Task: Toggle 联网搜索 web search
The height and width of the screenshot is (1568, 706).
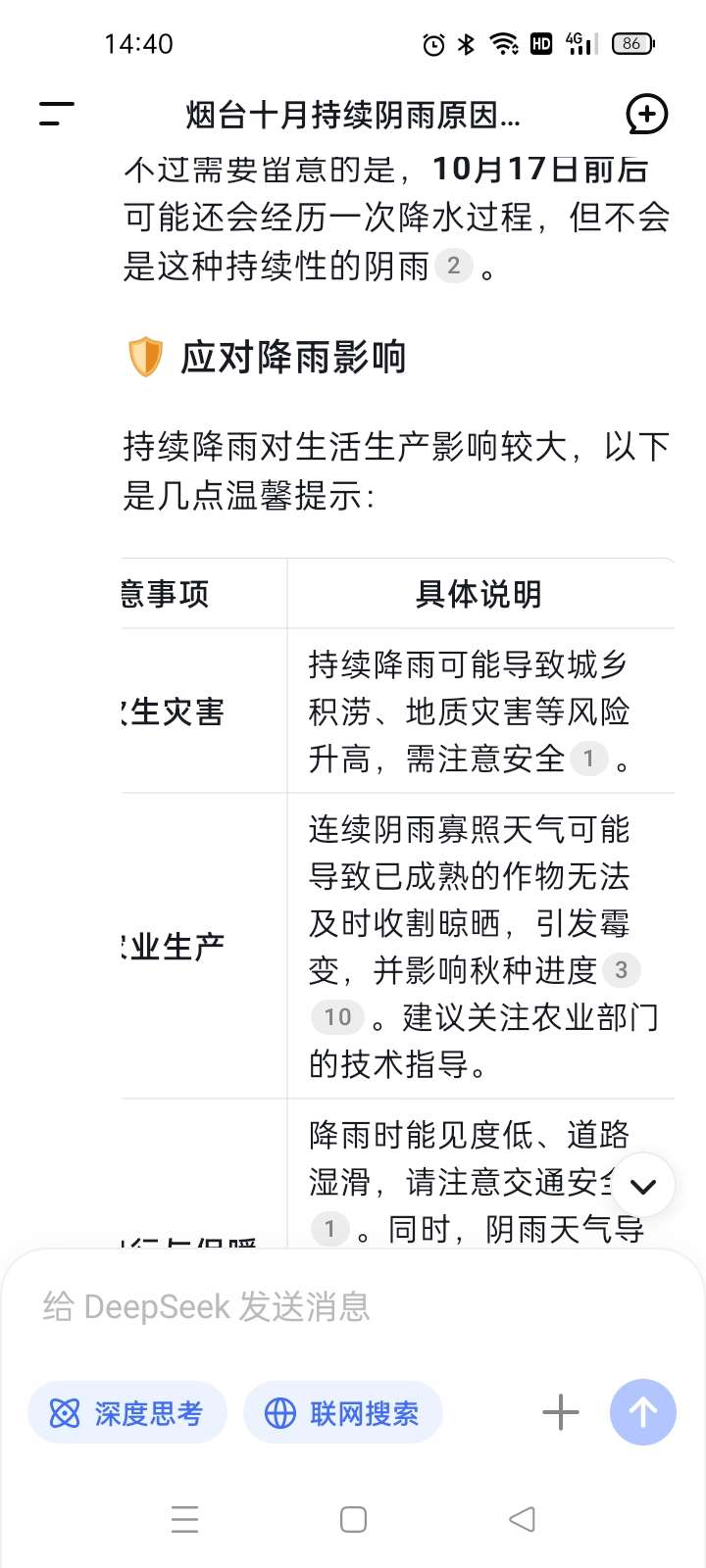Action: [x=343, y=1413]
